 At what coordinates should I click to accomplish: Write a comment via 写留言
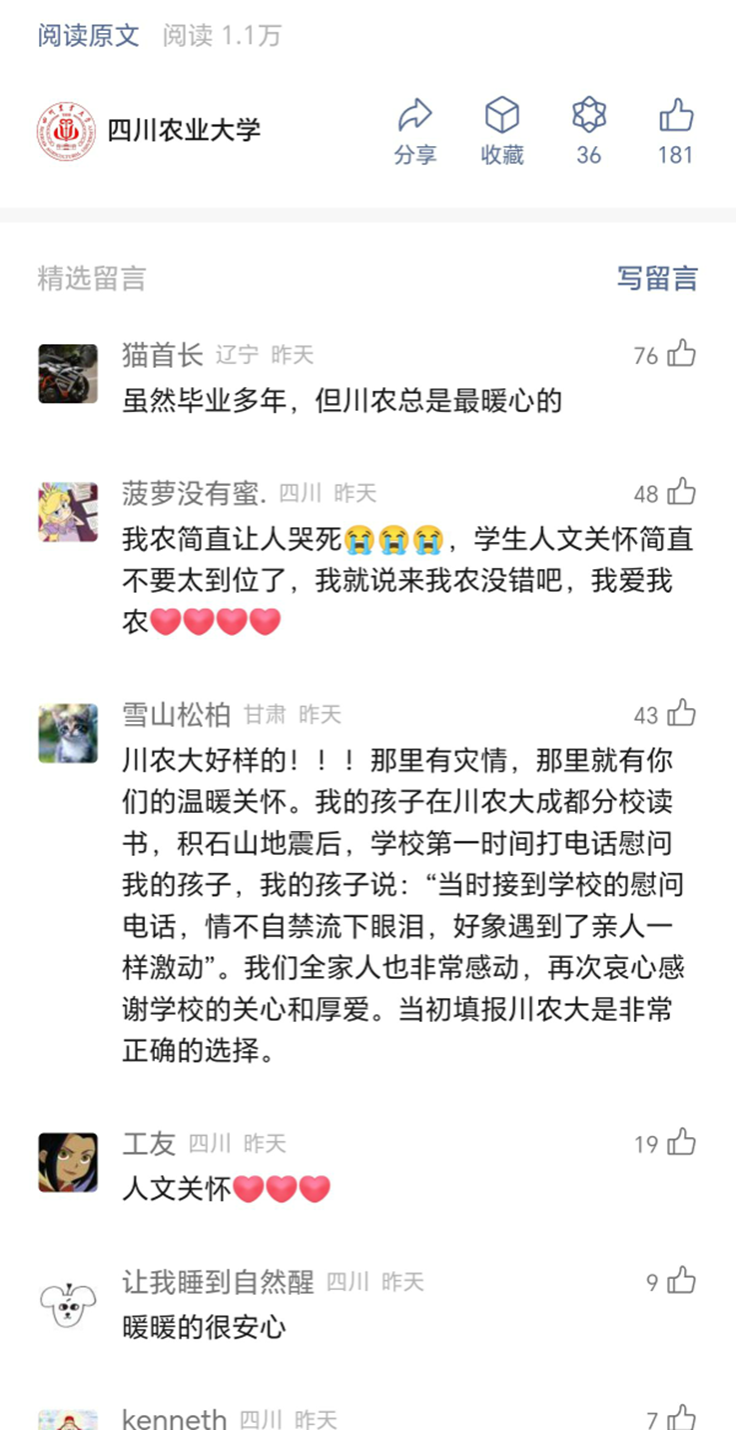657,278
